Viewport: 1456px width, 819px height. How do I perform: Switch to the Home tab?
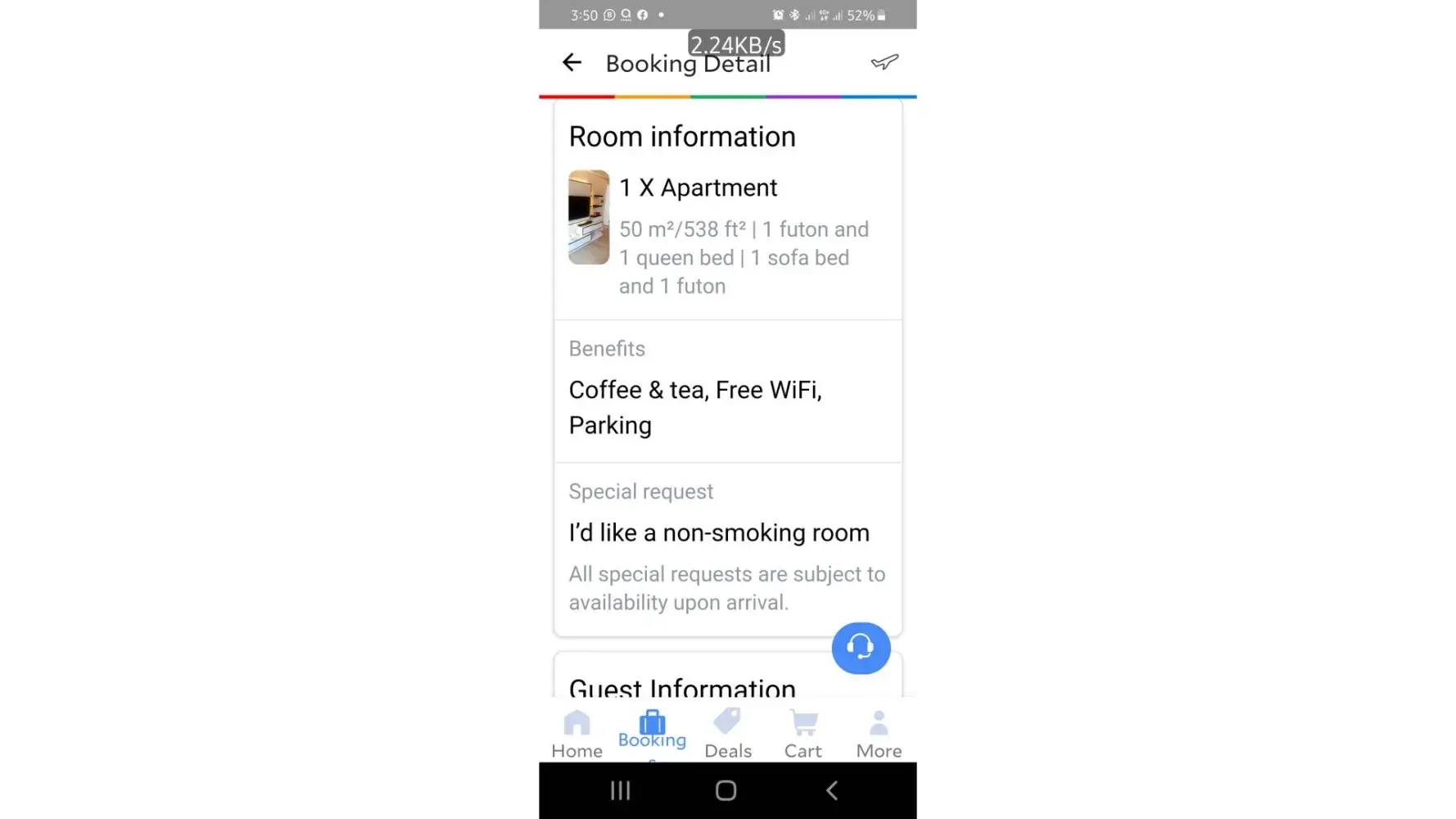click(x=577, y=734)
